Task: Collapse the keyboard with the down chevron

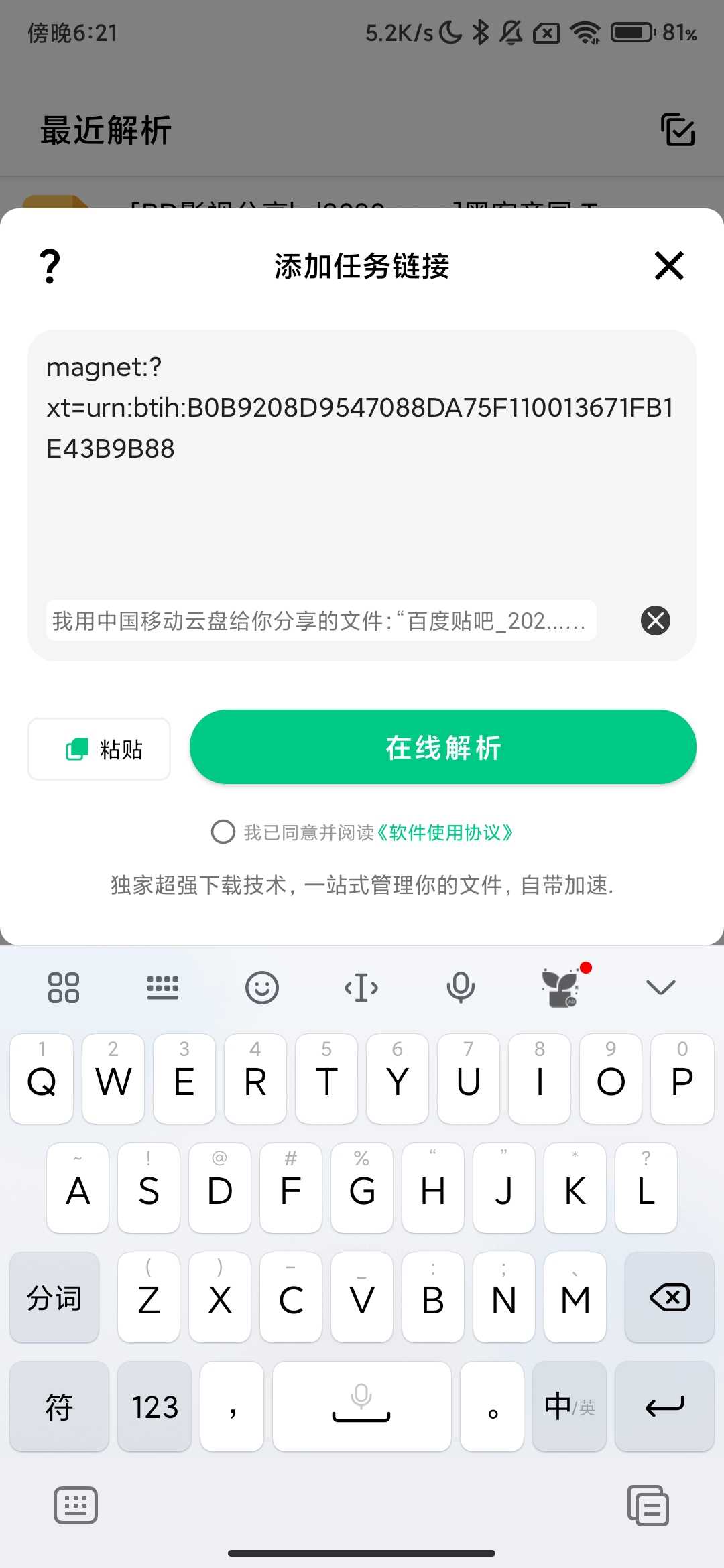Action: point(660,987)
